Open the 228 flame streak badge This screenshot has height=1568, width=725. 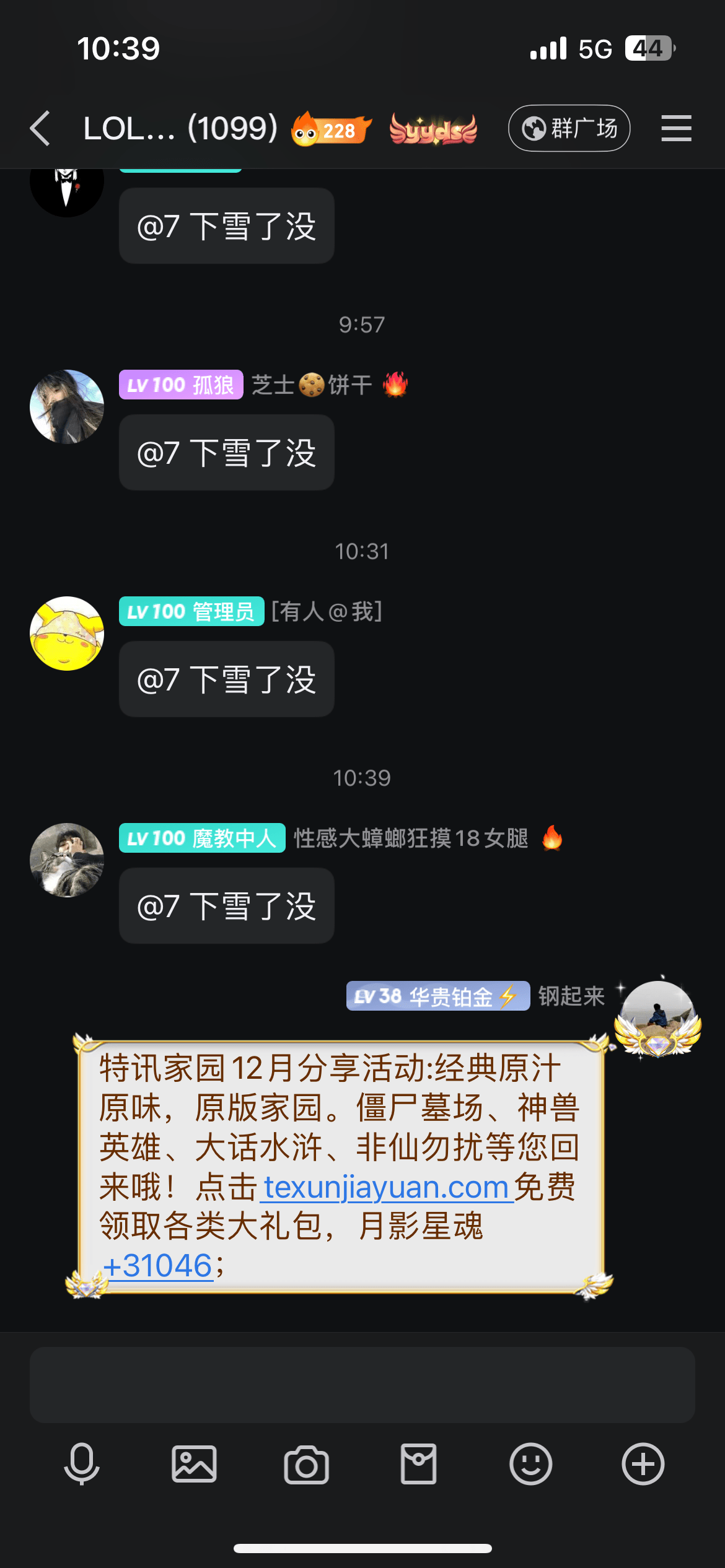[x=331, y=129]
